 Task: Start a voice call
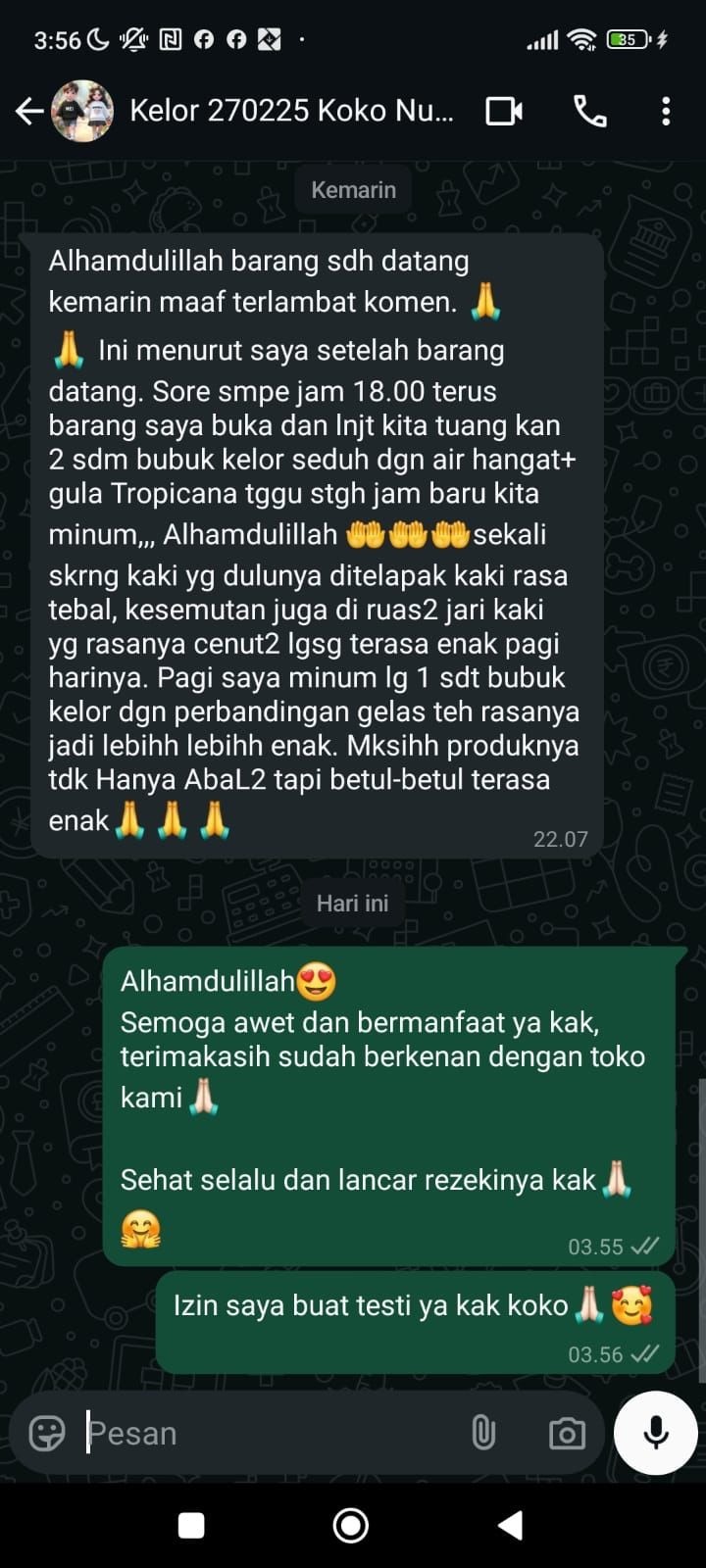589,112
